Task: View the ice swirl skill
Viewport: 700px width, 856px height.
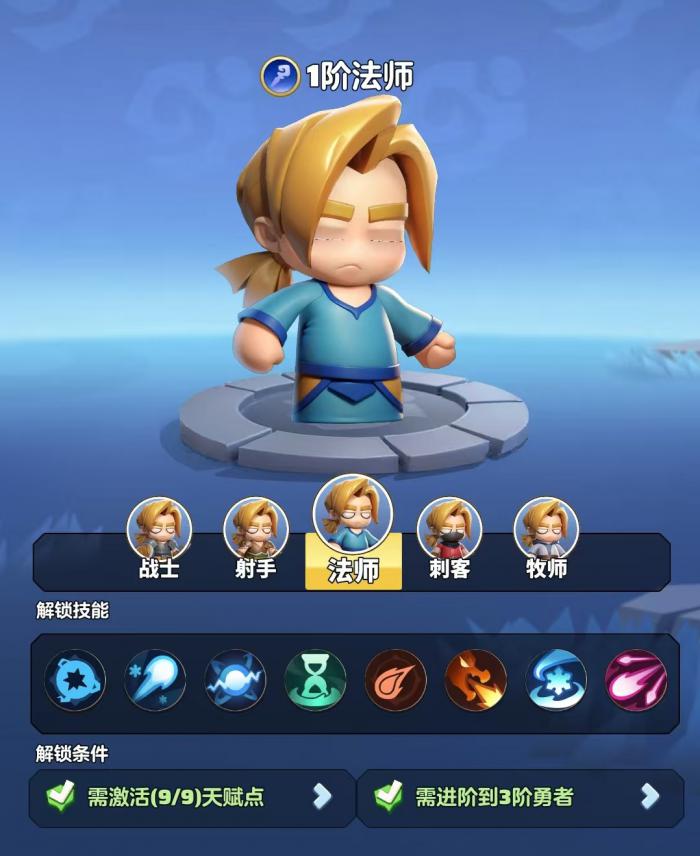Action: coord(555,681)
